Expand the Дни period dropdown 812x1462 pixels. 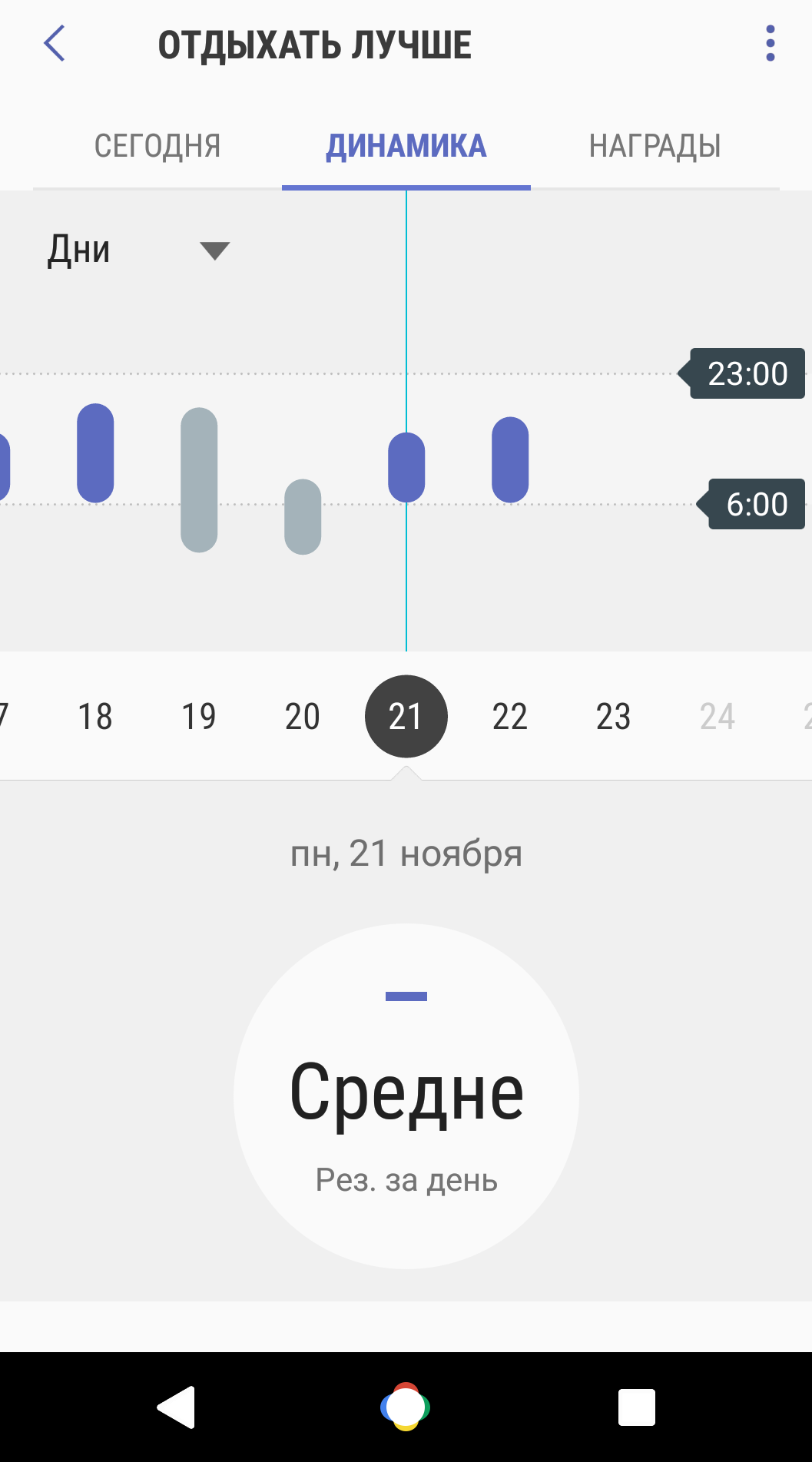(x=138, y=250)
